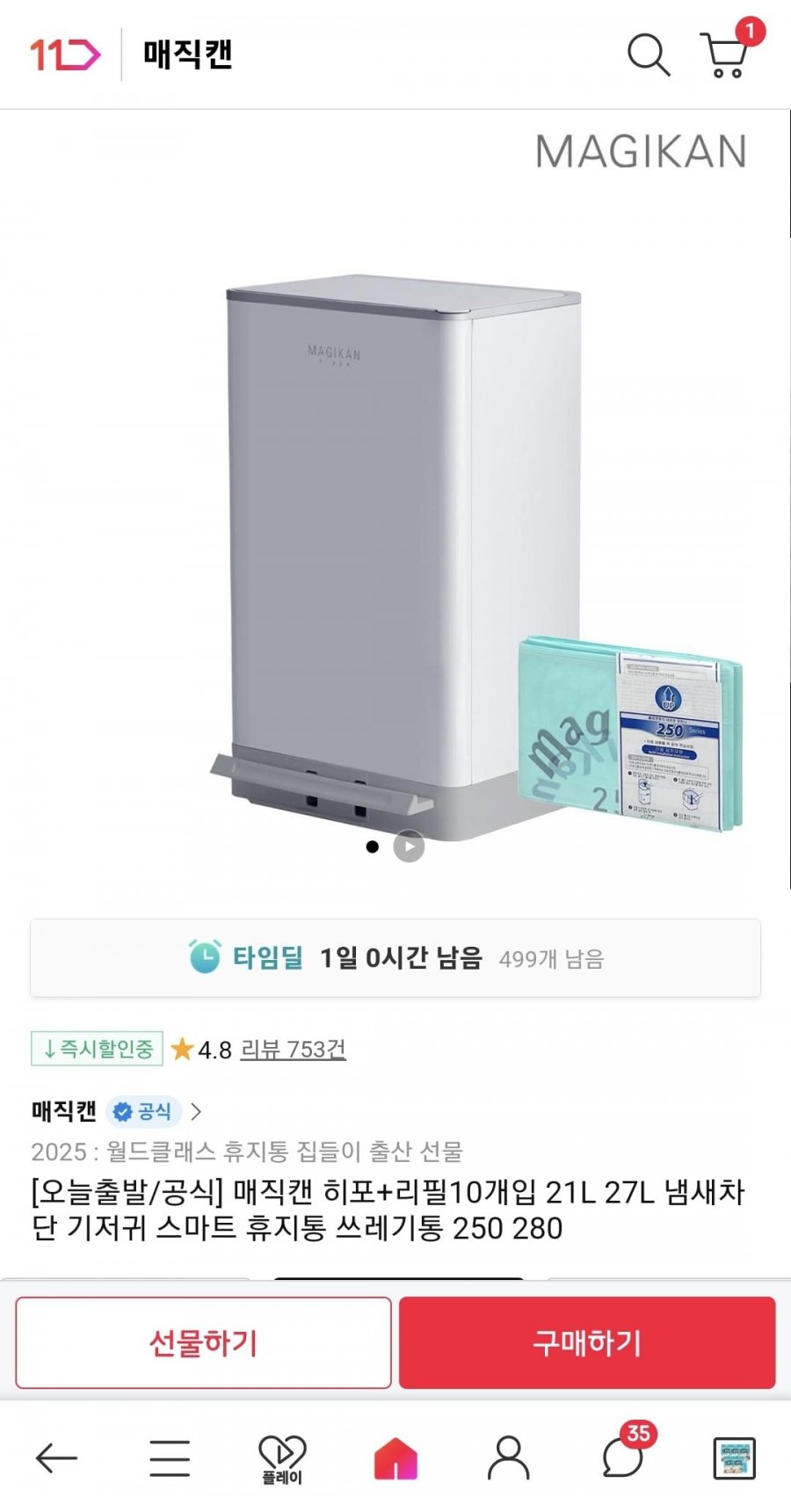Open my profile page

pyautogui.click(x=508, y=1458)
